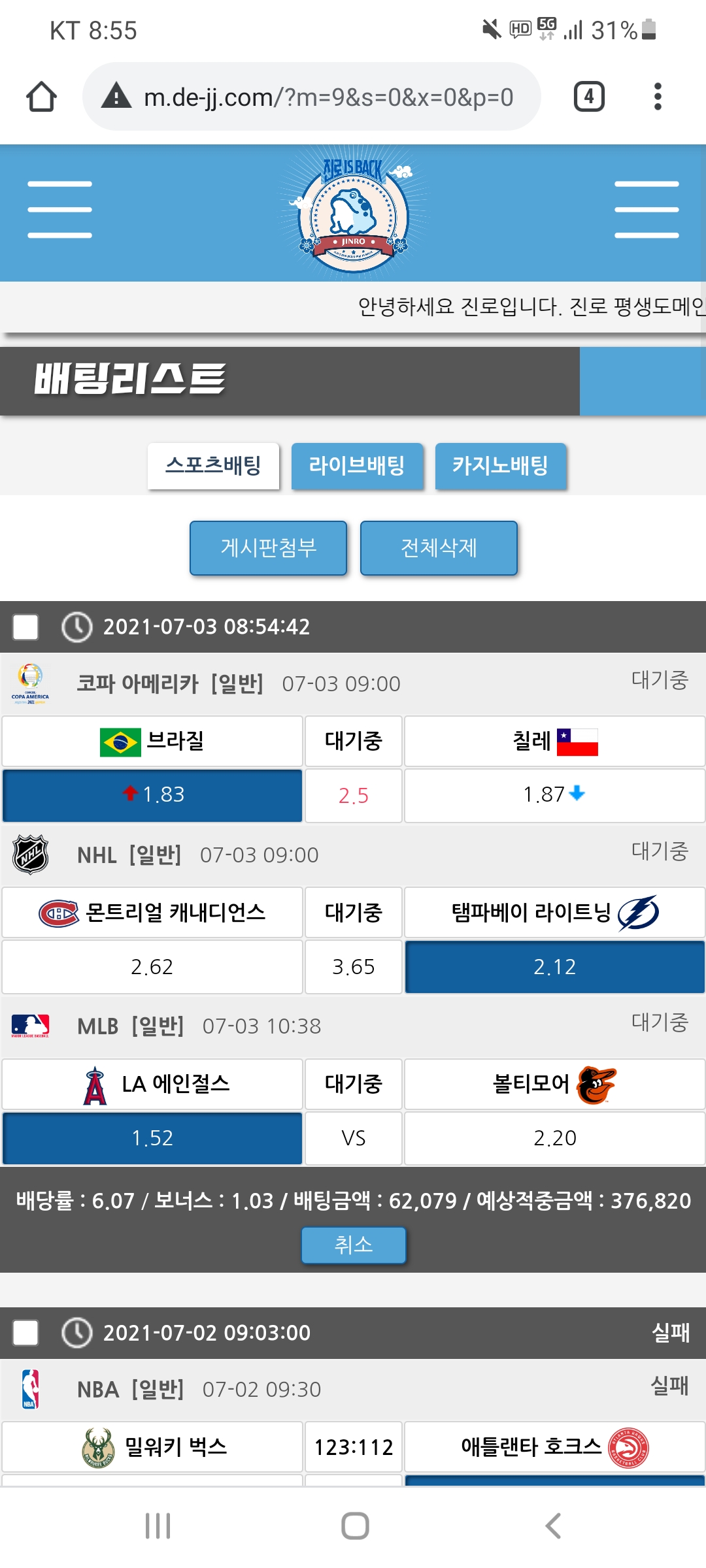Go to the browser home page
The height and width of the screenshot is (1568, 706).
41,97
